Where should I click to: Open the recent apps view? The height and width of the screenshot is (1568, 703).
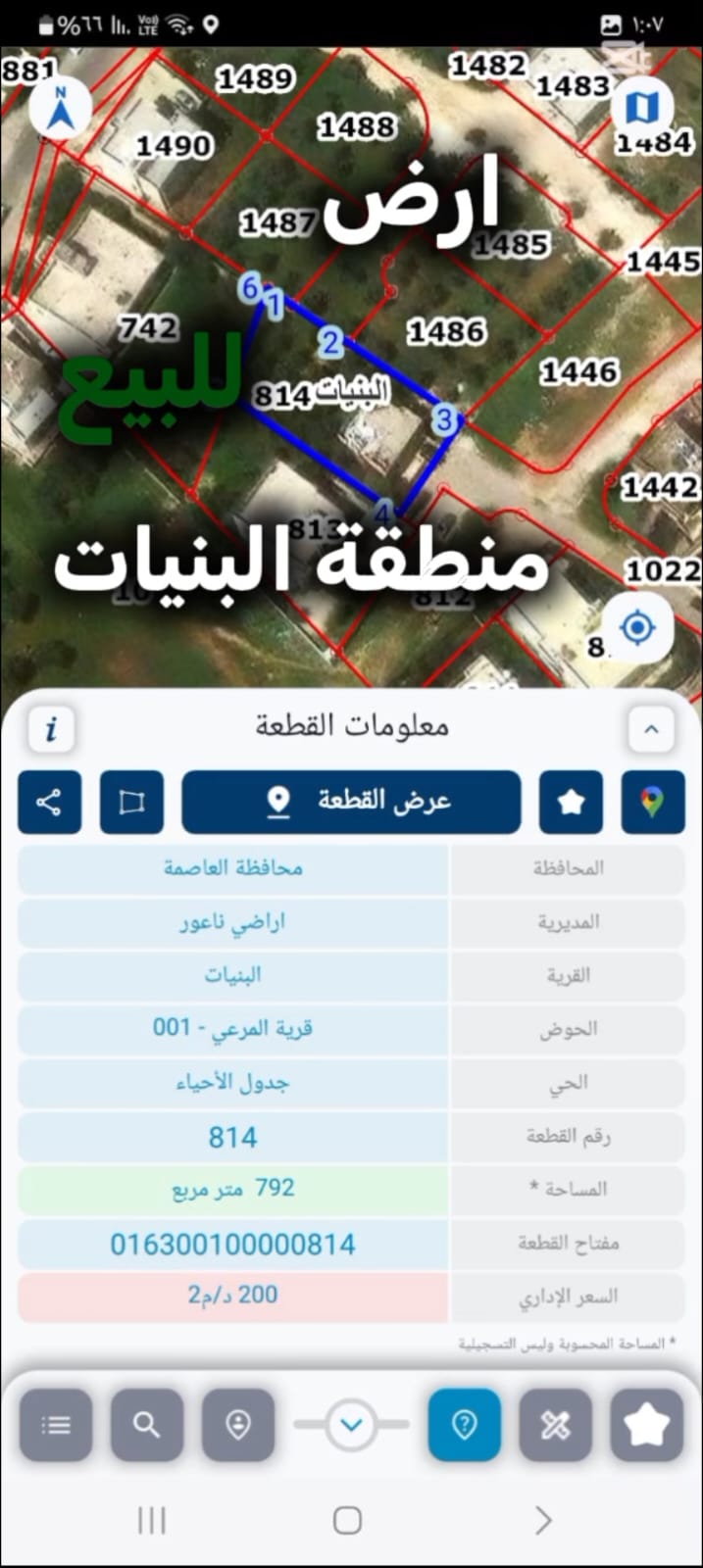[152, 1520]
